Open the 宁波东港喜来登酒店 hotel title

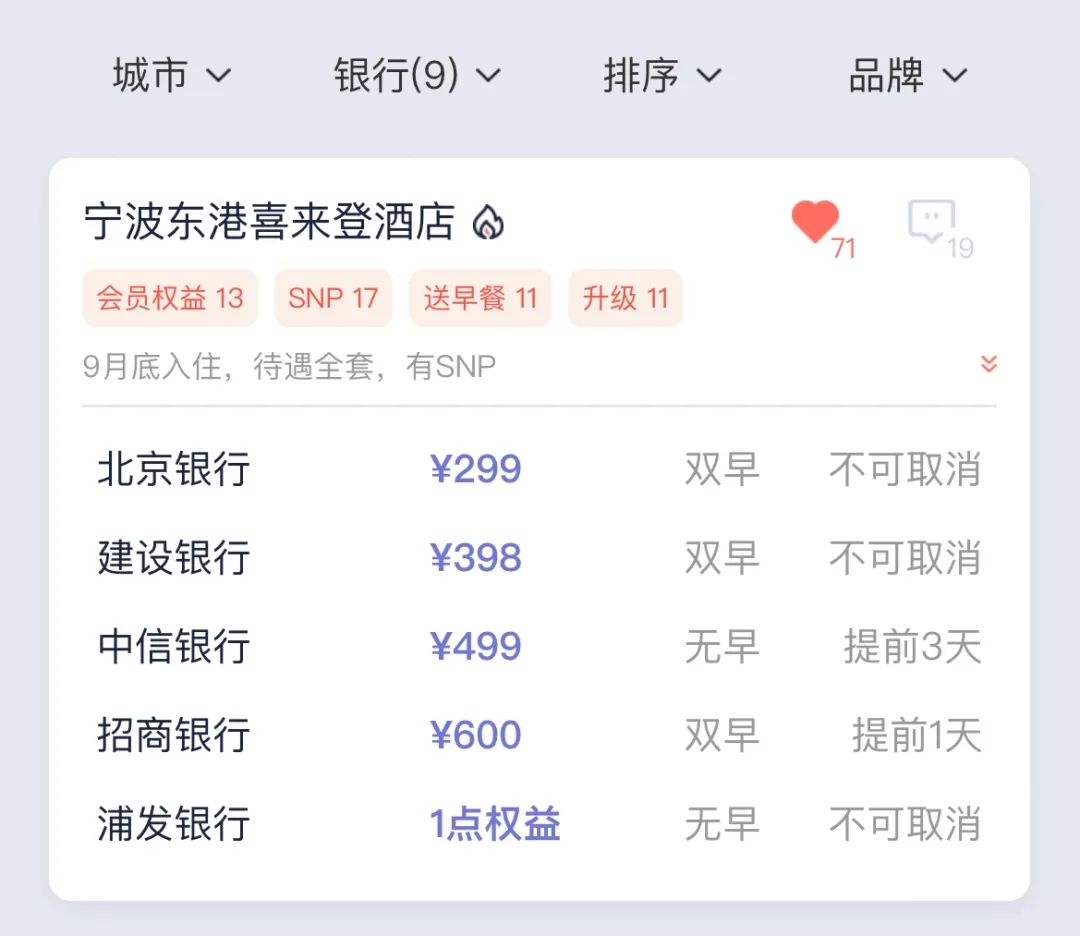(270, 222)
